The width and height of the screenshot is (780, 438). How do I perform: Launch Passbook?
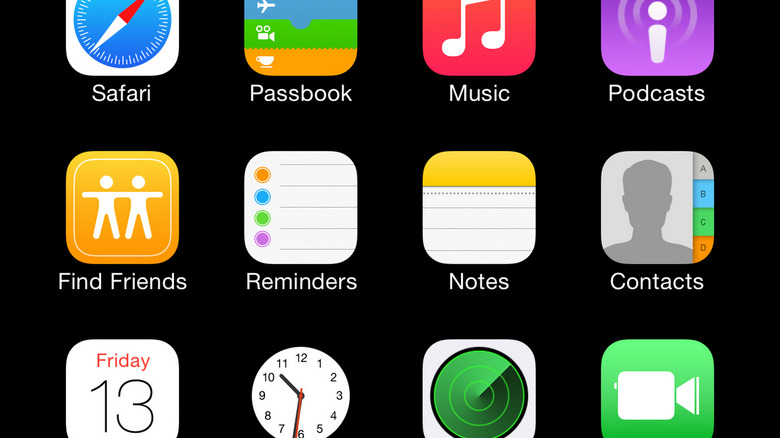pos(300,35)
